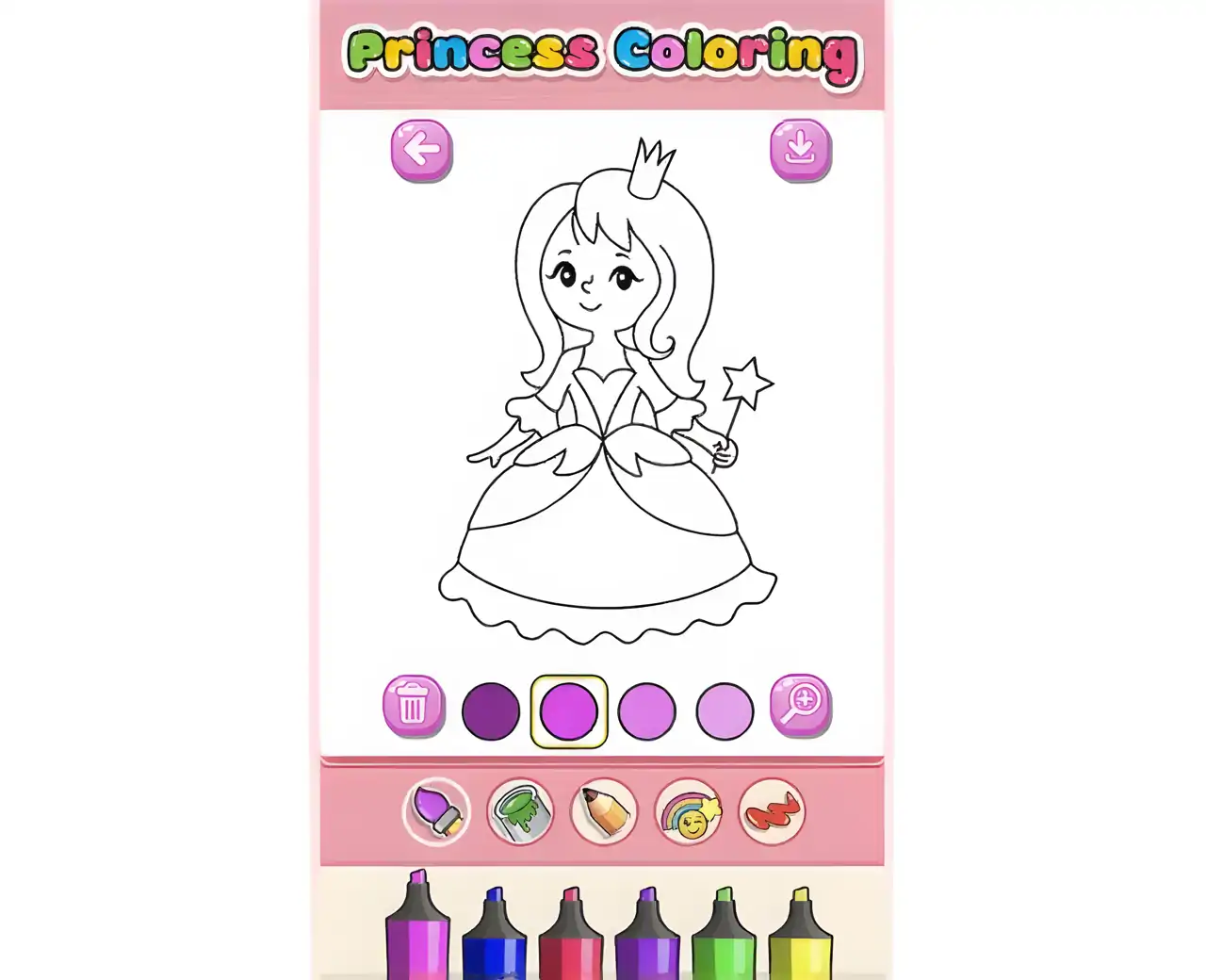
Task: Select the paint brush tool
Action: click(x=436, y=810)
